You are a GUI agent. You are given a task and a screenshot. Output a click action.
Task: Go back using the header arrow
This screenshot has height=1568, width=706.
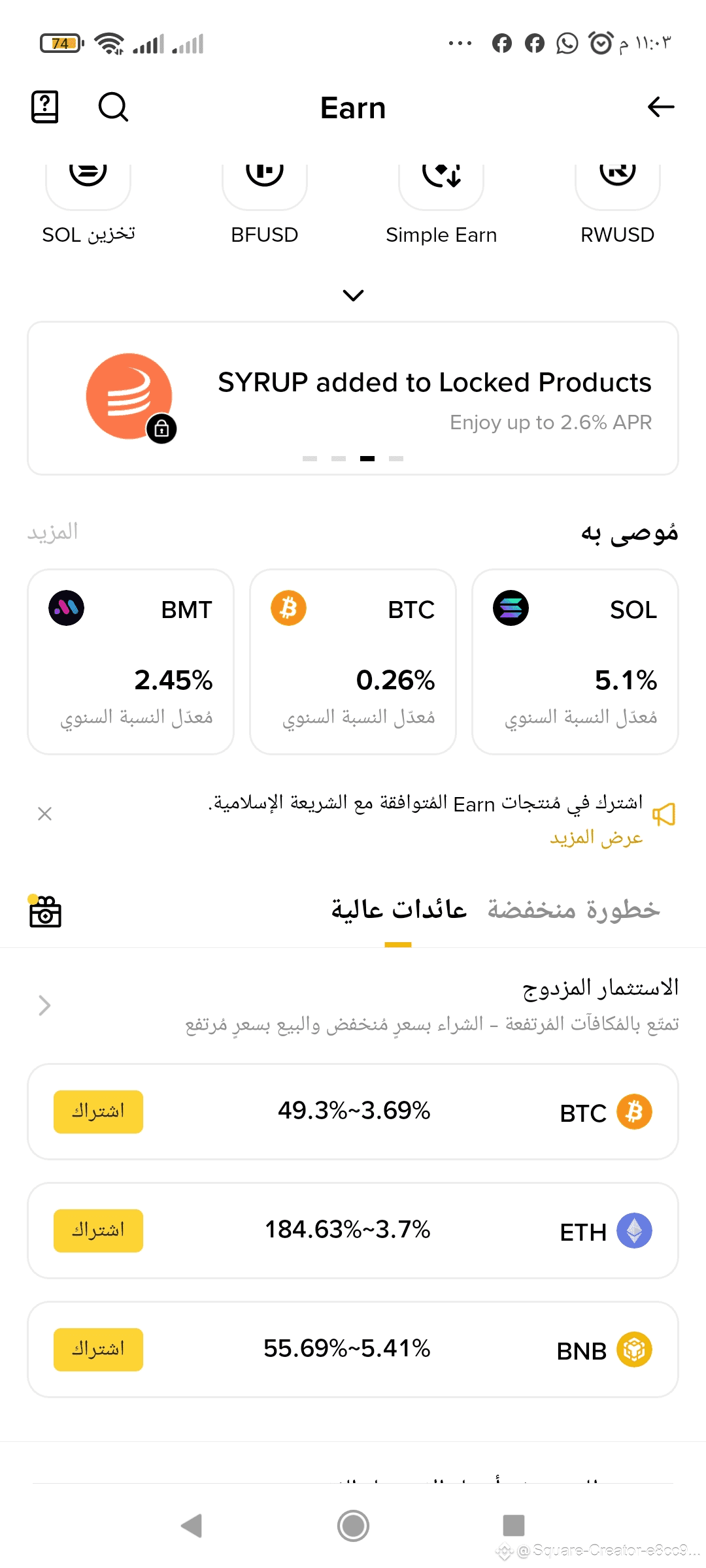click(660, 106)
